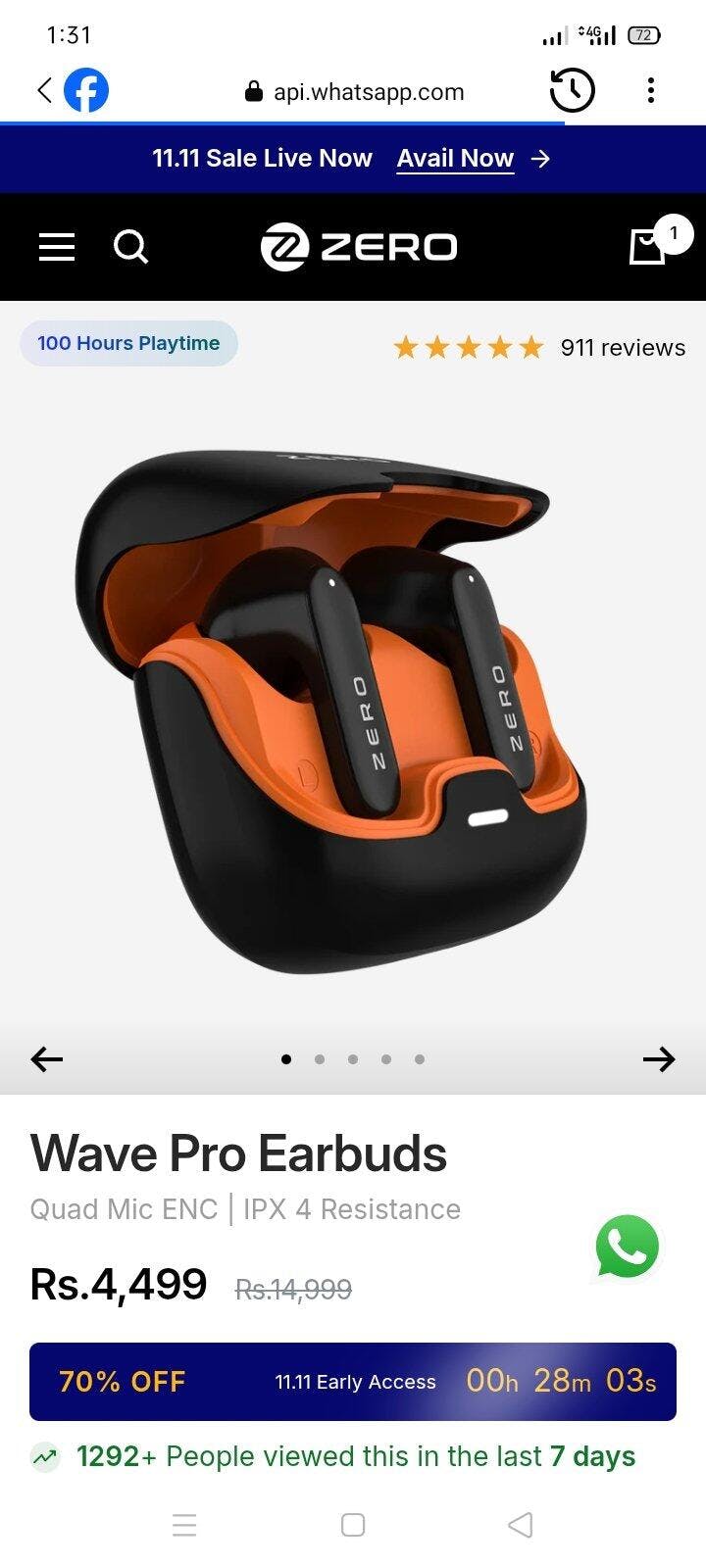
Task: Search the Zero store
Action: 130,247
